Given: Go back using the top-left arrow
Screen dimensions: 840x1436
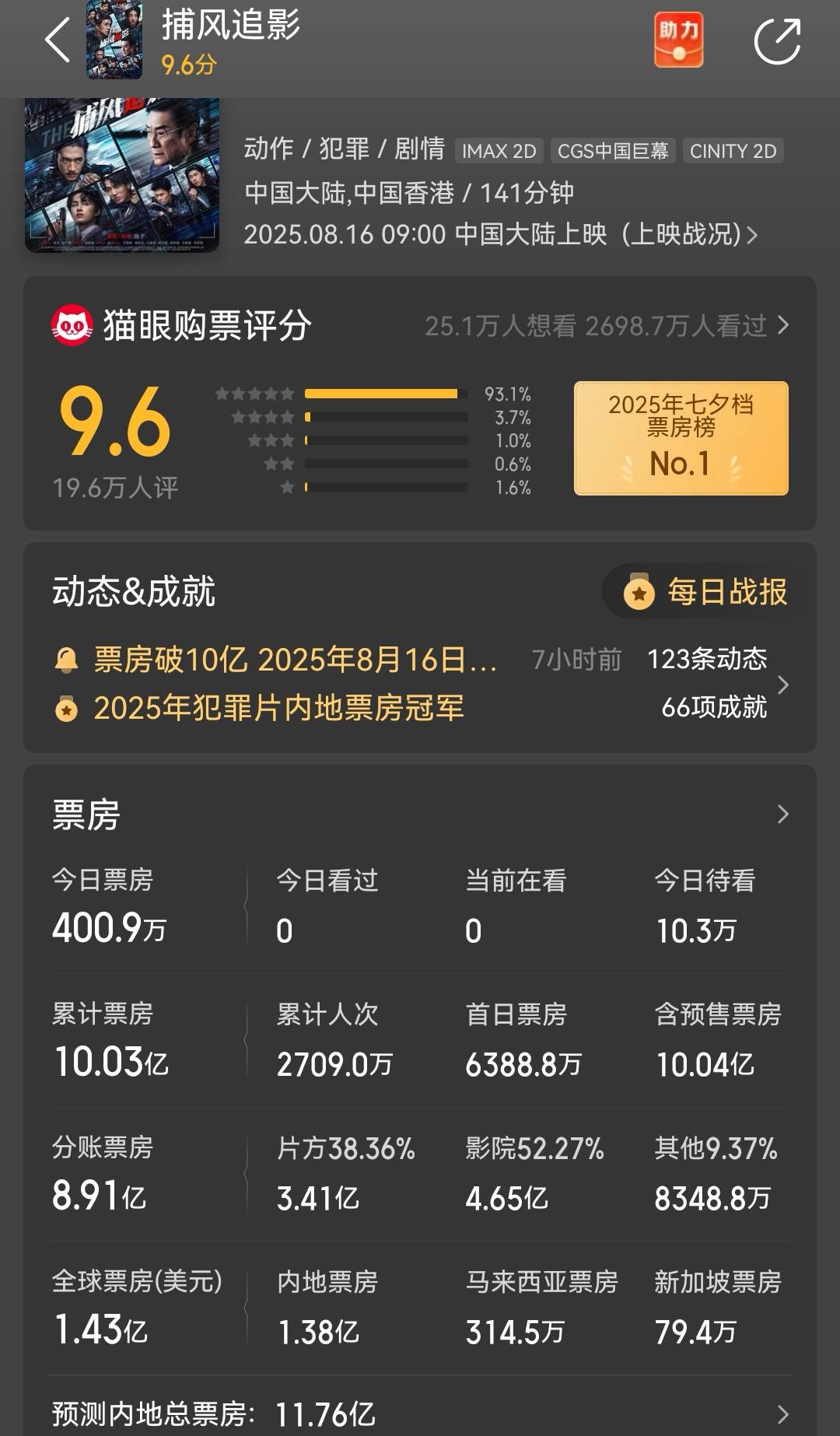Looking at the screenshot, I should 58,40.
